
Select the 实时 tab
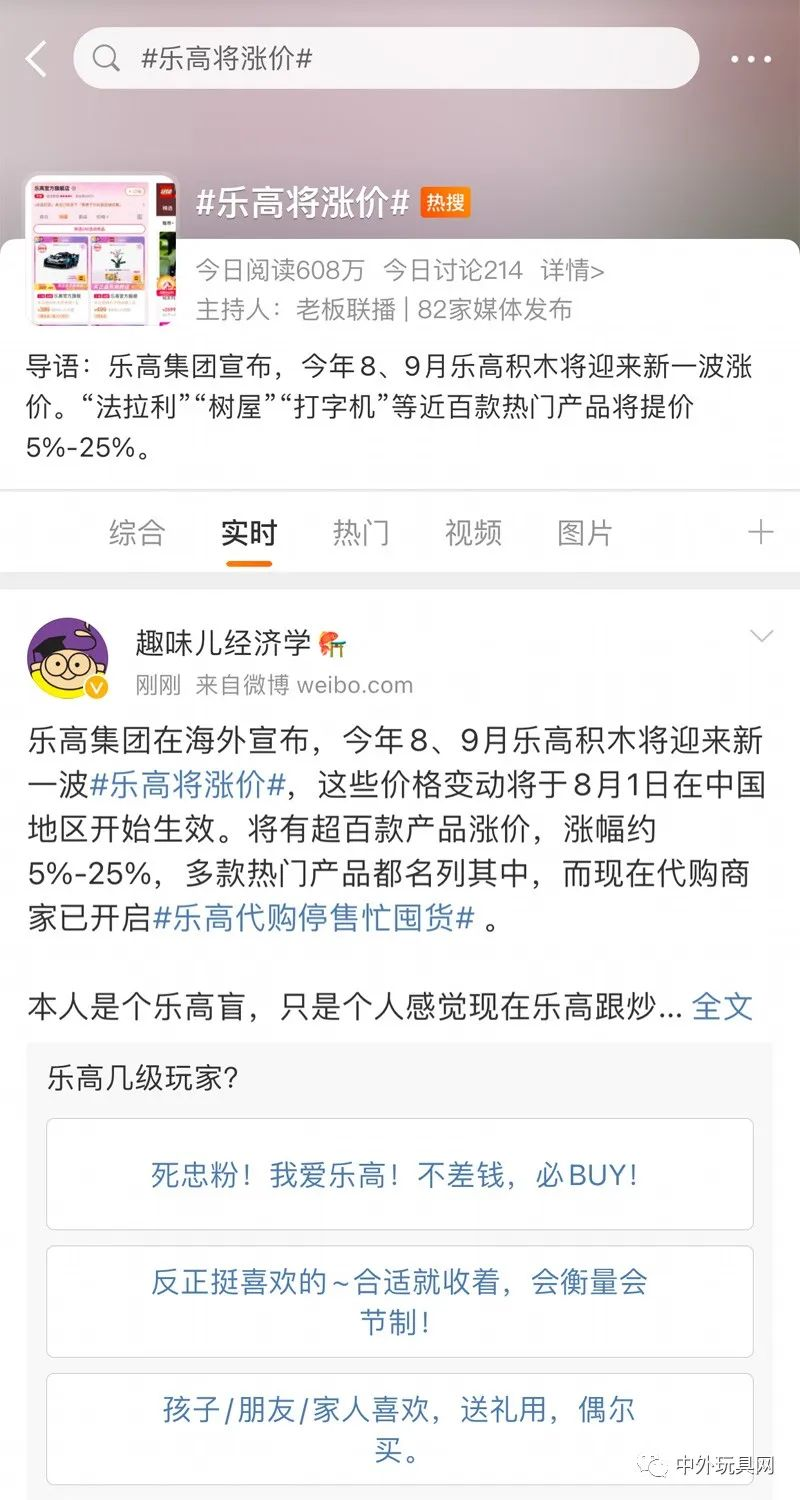(249, 533)
